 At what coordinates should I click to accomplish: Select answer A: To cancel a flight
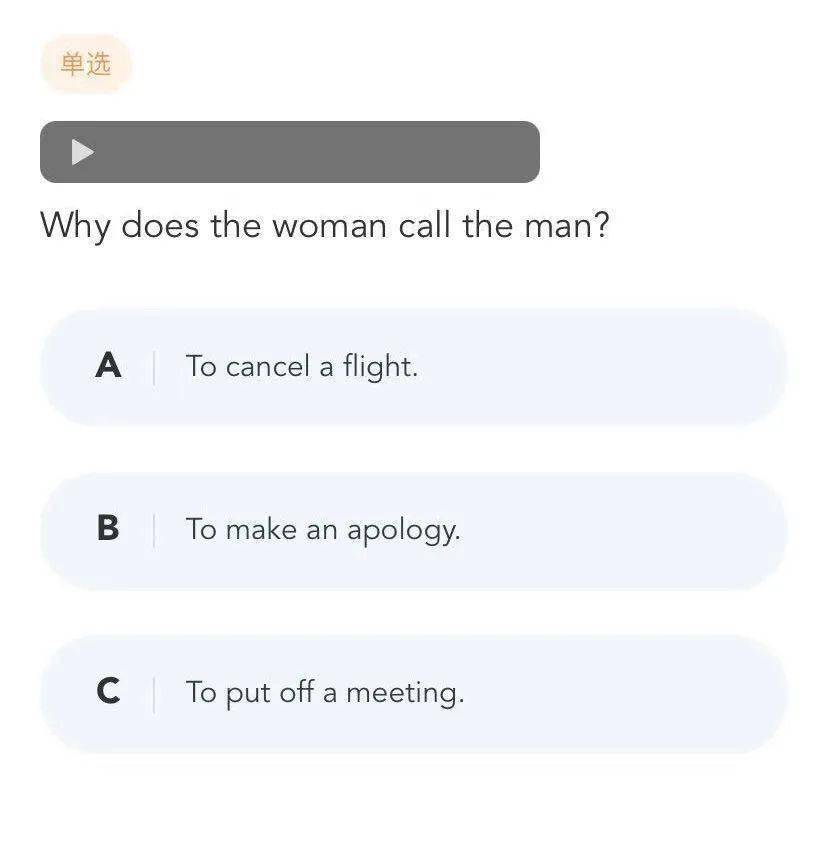click(x=412, y=367)
